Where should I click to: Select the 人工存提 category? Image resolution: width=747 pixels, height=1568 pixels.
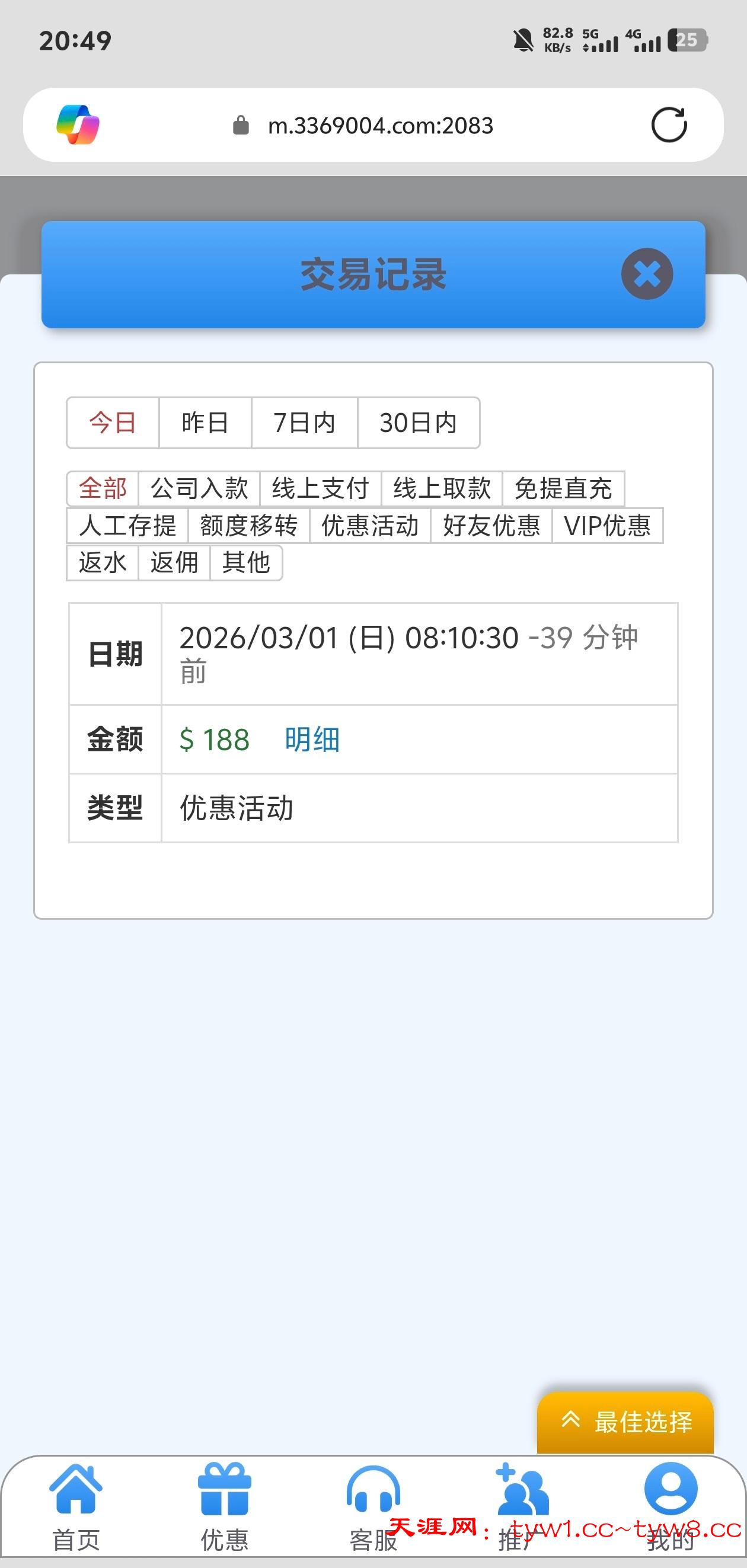point(127,526)
